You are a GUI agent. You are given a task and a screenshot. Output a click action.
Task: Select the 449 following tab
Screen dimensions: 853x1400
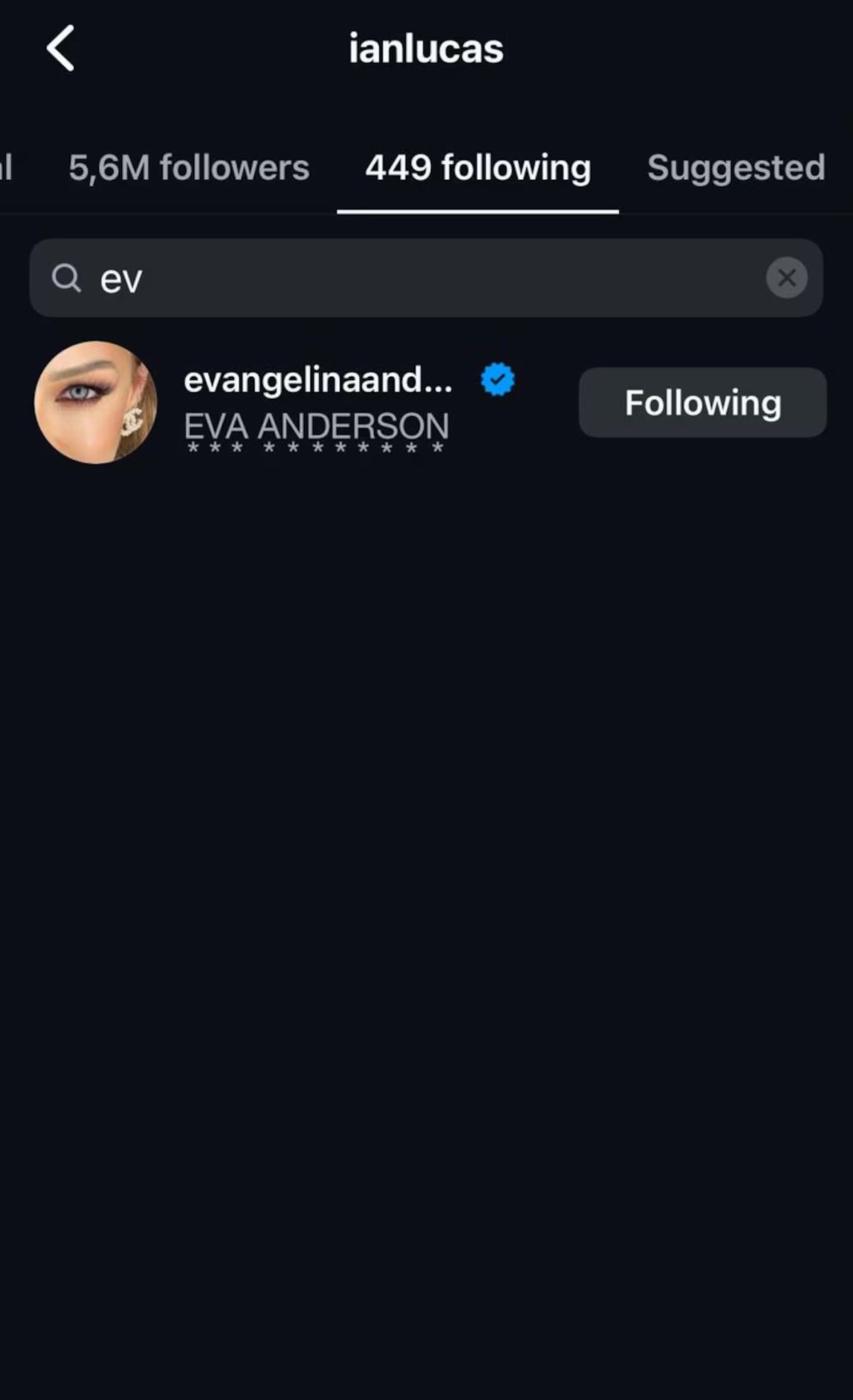coord(478,169)
